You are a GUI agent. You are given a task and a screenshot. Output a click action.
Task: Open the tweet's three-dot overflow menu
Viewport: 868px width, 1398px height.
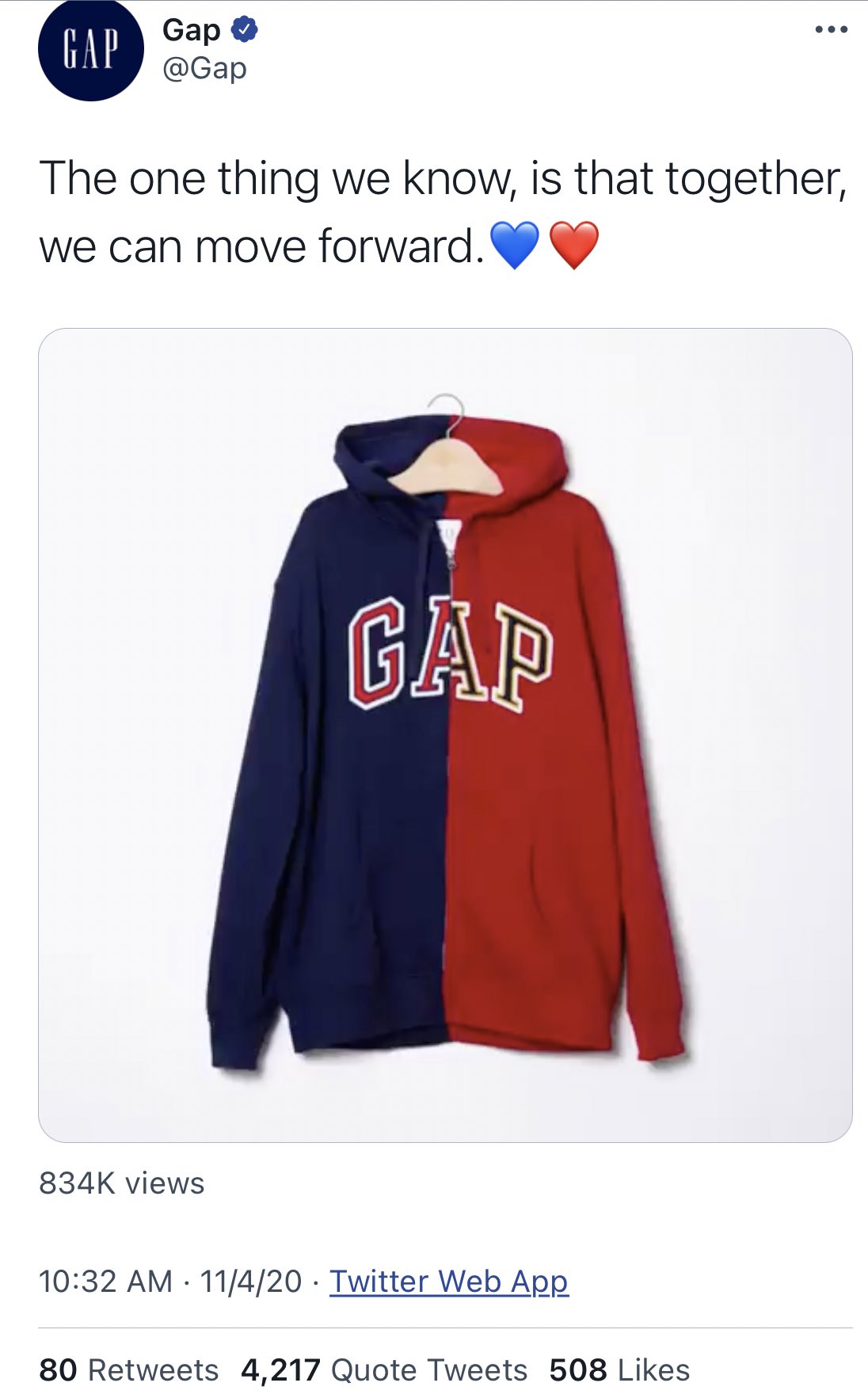[831, 30]
